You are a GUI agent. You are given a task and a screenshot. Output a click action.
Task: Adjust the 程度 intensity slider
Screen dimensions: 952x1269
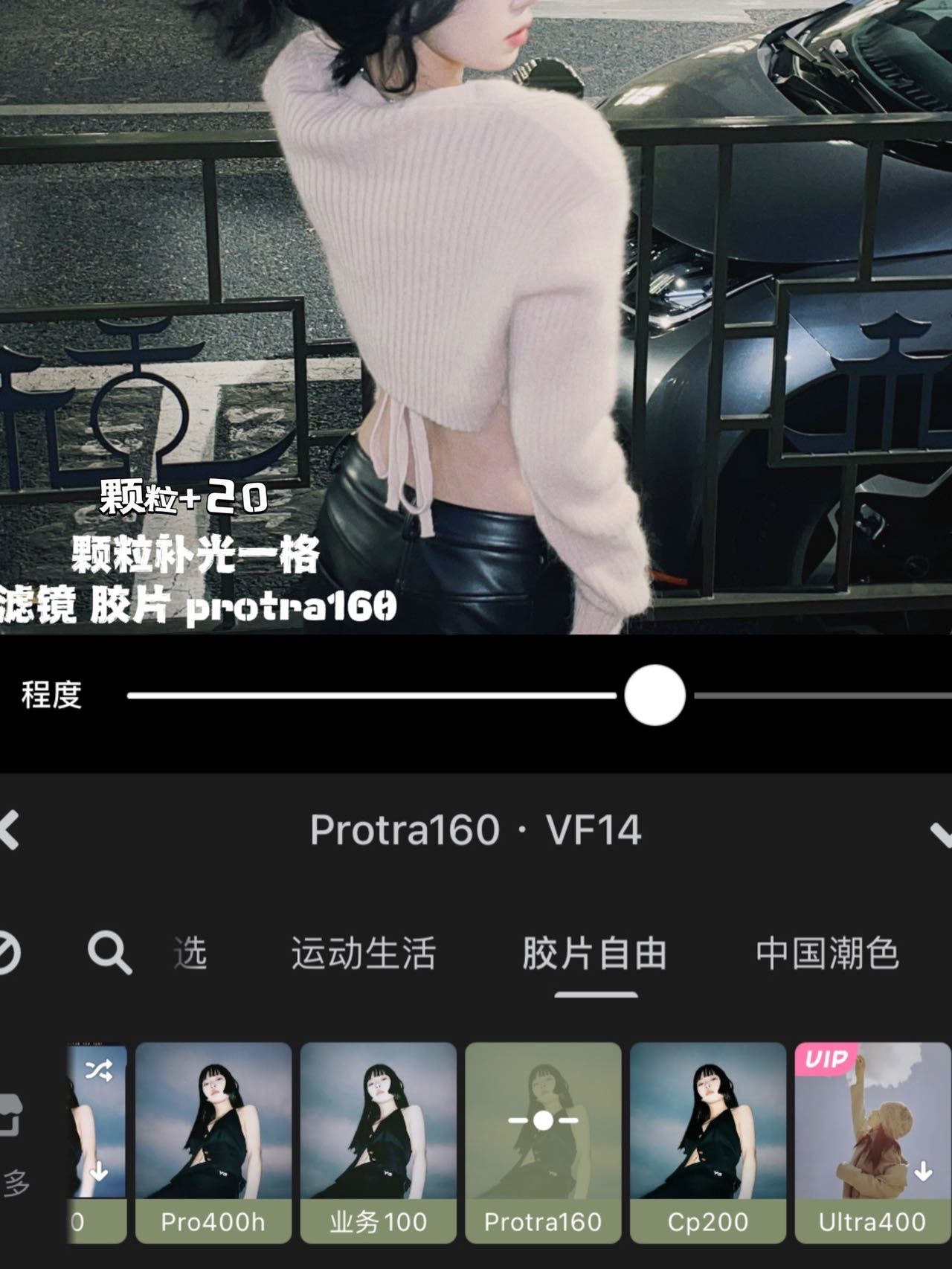point(654,695)
